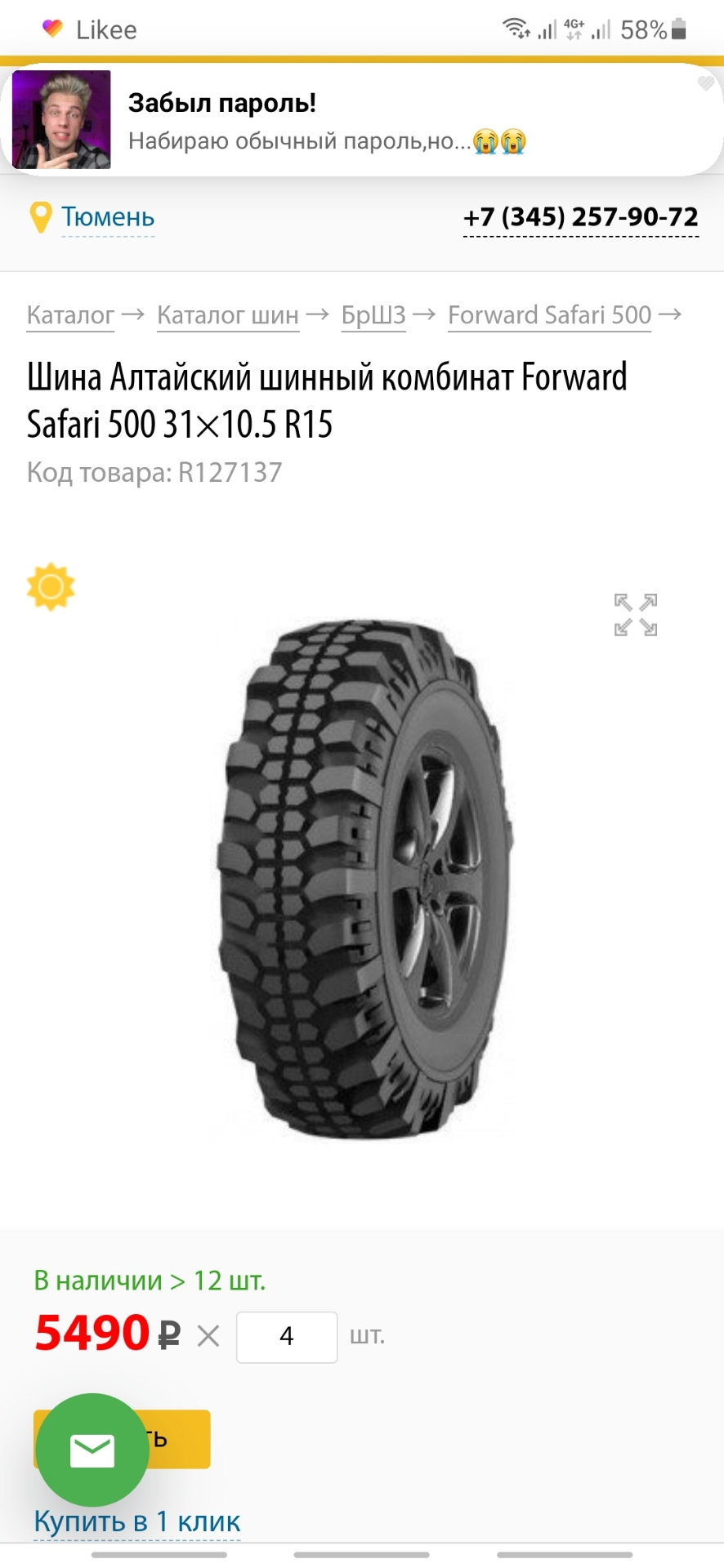This screenshot has height=1568, width=724.
Task: Open the Likee notification "Забыл пароль!"
Action: [362, 119]
